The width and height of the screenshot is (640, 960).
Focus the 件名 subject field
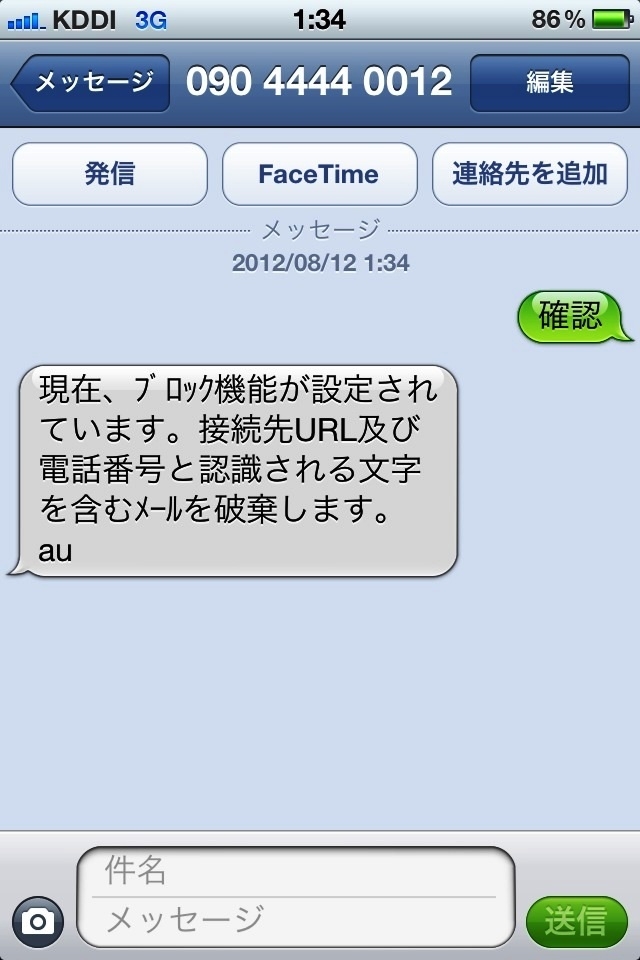295,872
